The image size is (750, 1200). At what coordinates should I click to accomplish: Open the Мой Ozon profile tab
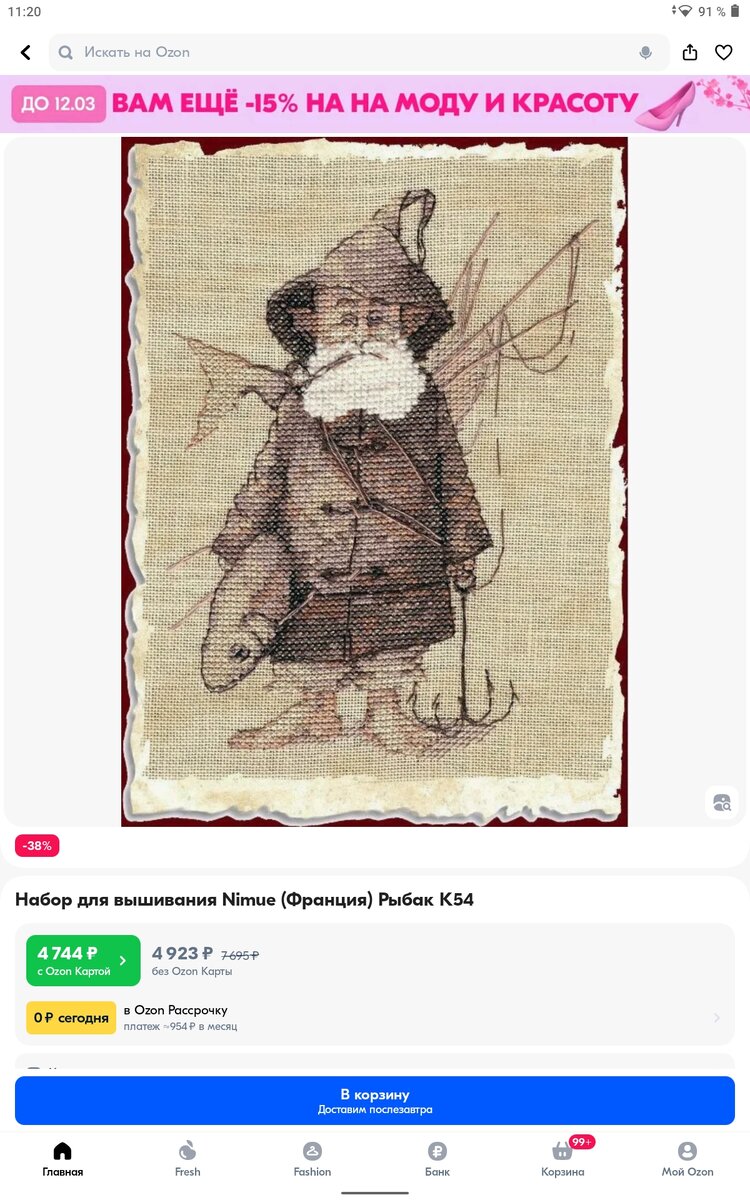[x=687, y=1160]
